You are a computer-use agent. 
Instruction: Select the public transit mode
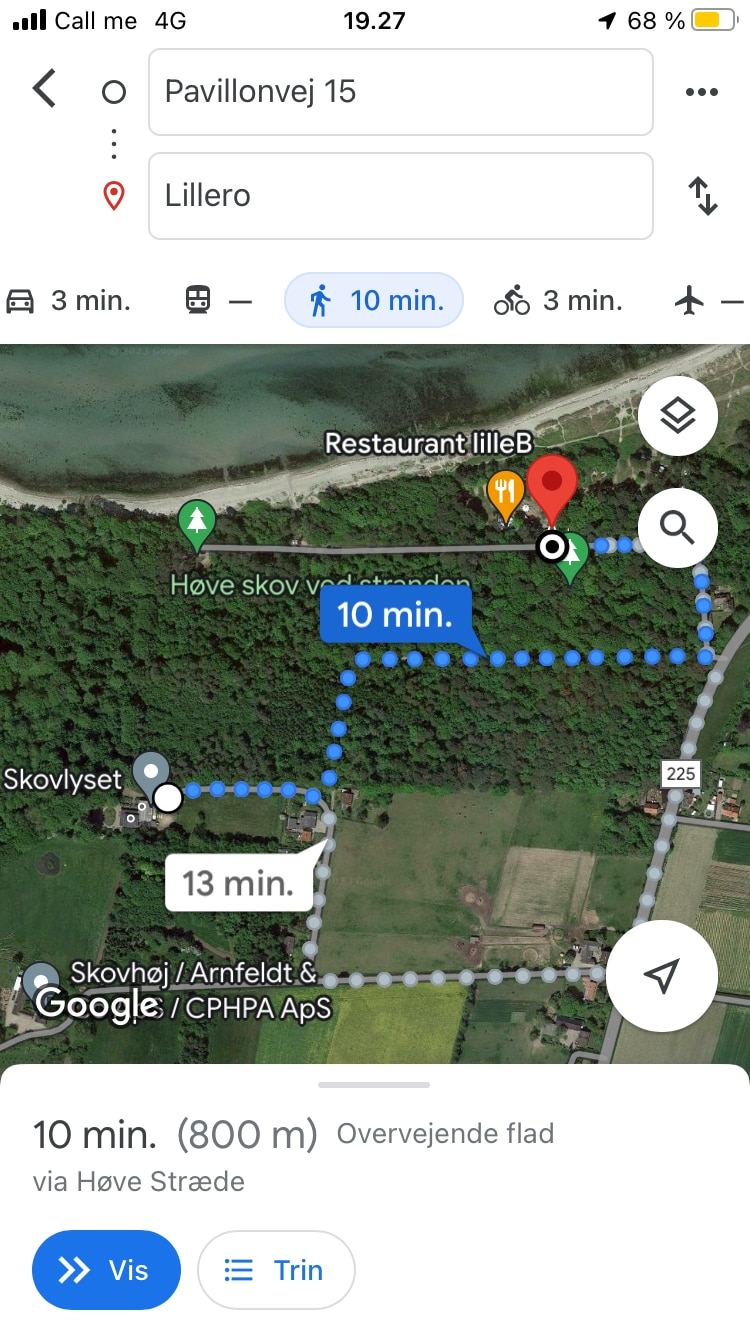coord(218,300)
